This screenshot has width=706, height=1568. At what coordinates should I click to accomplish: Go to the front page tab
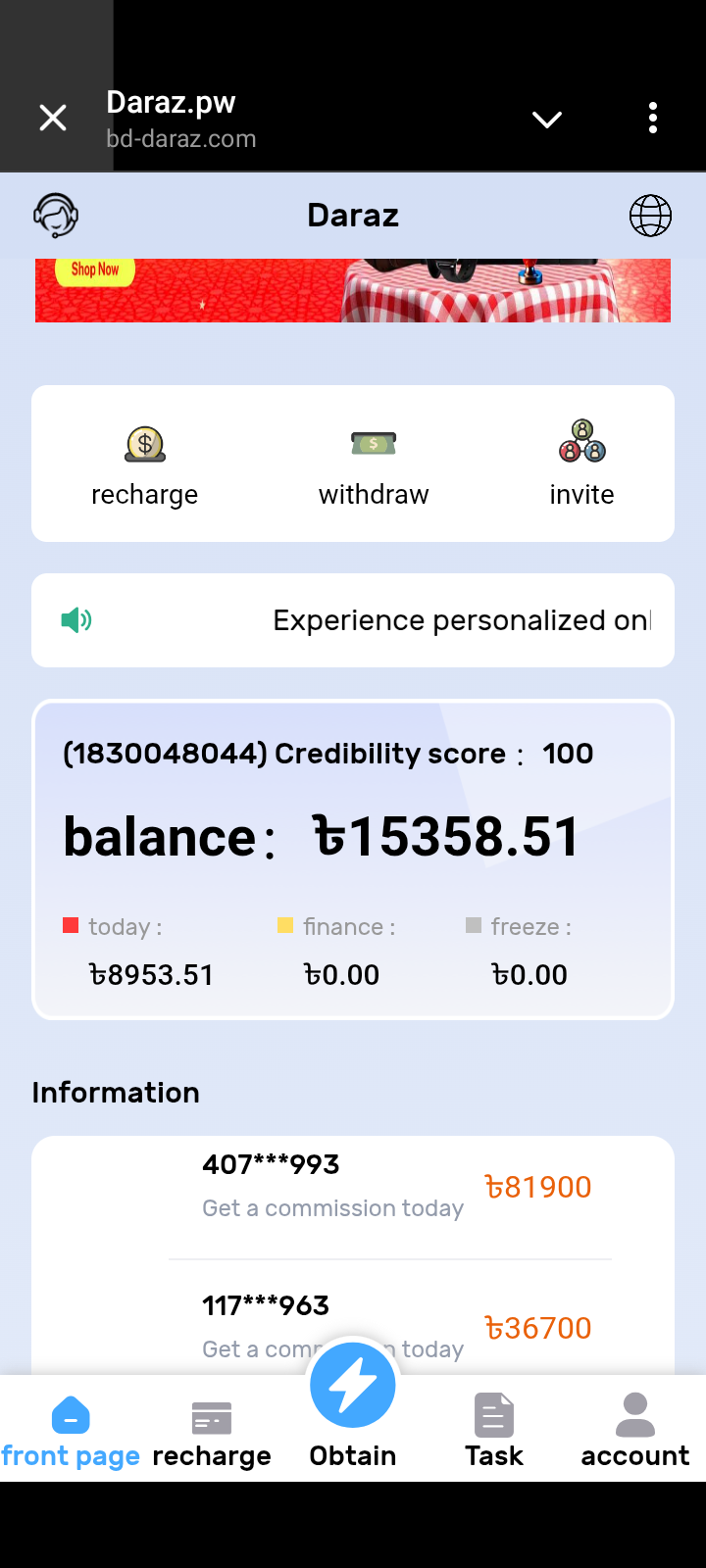coord(71,1431)
